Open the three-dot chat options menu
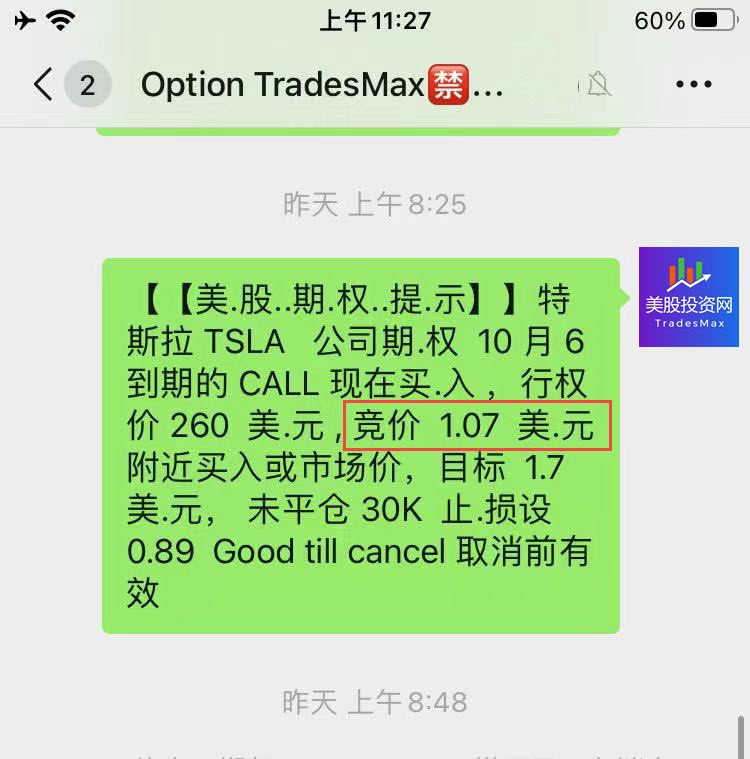The image size is (750, 759). [693, 85]
